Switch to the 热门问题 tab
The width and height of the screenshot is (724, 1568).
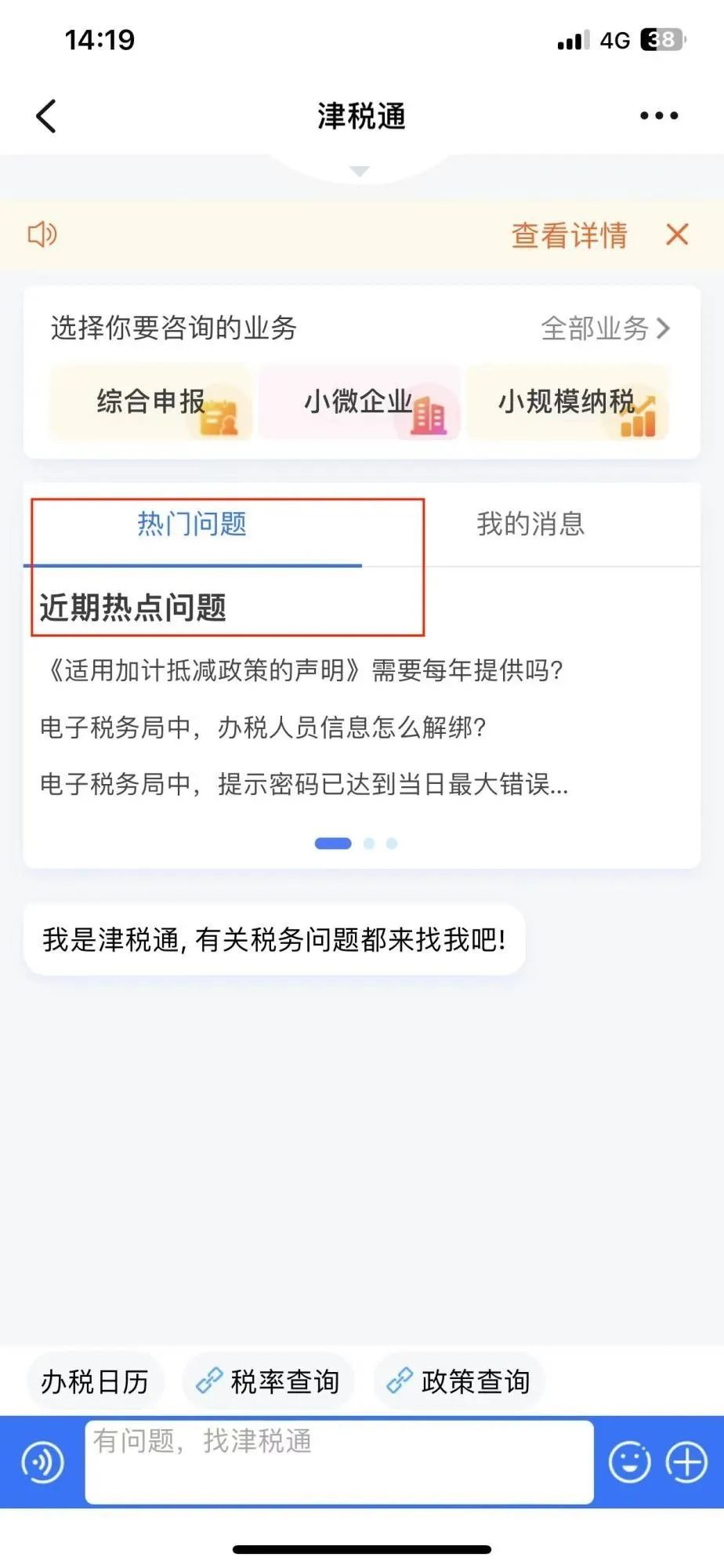pyautogui.click(x=192, y=524)
